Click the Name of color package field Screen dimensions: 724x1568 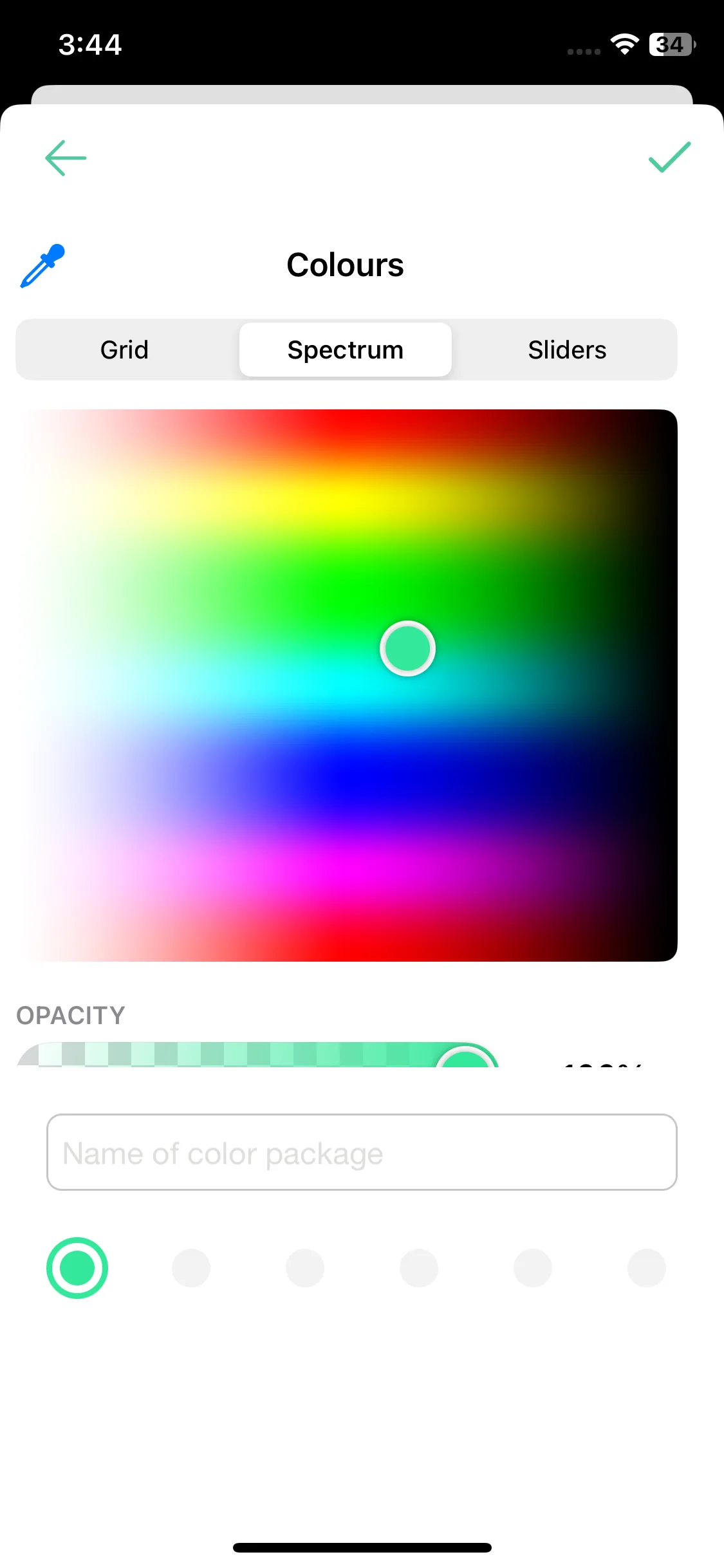tap(362, 1152)
